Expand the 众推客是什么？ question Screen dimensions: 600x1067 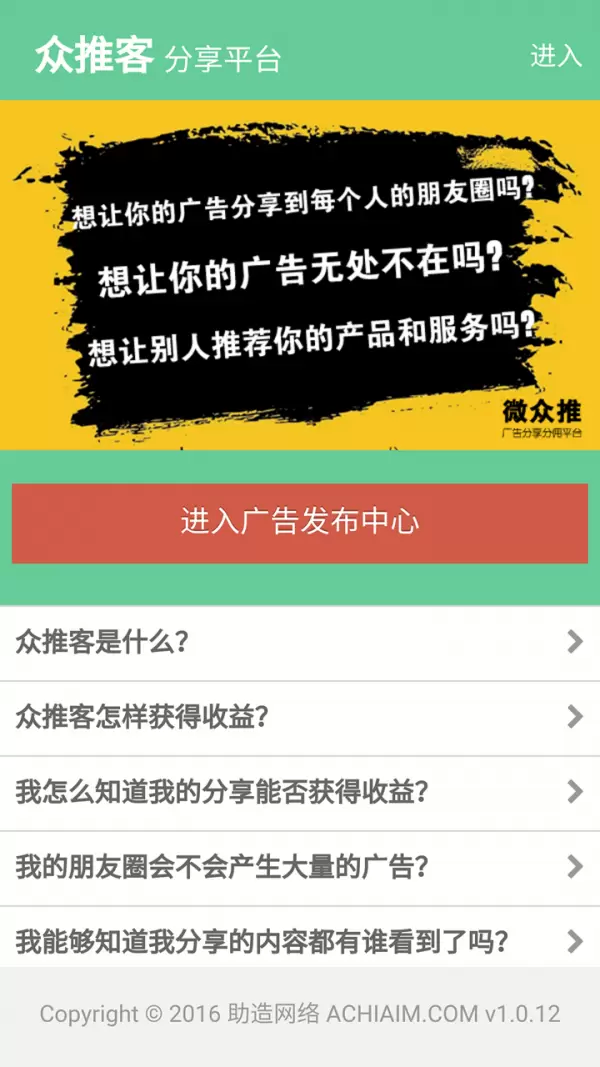300,642
